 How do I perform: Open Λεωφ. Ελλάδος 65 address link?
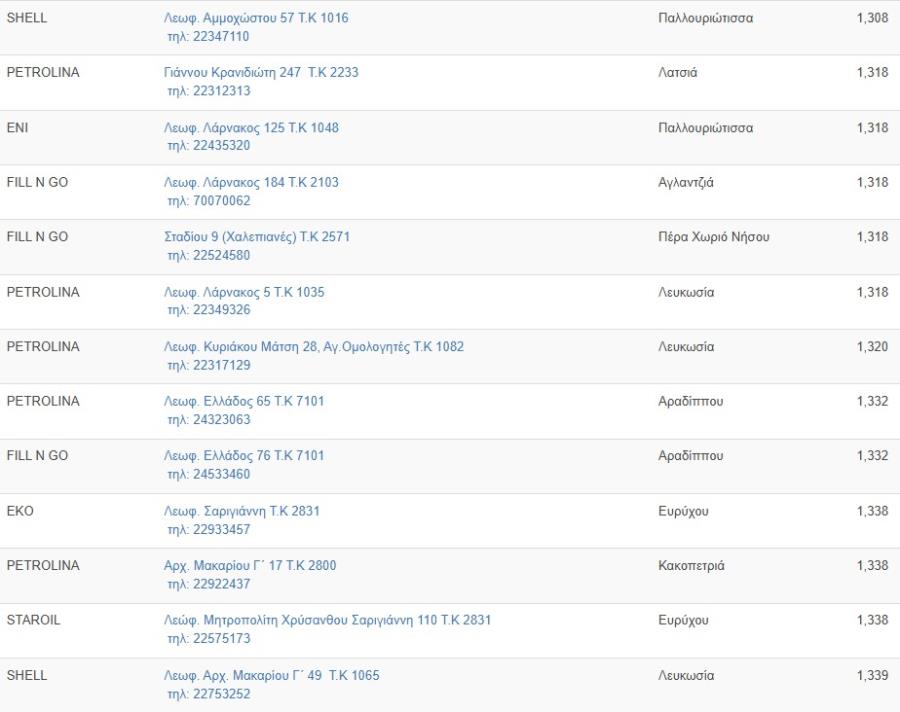244,401
